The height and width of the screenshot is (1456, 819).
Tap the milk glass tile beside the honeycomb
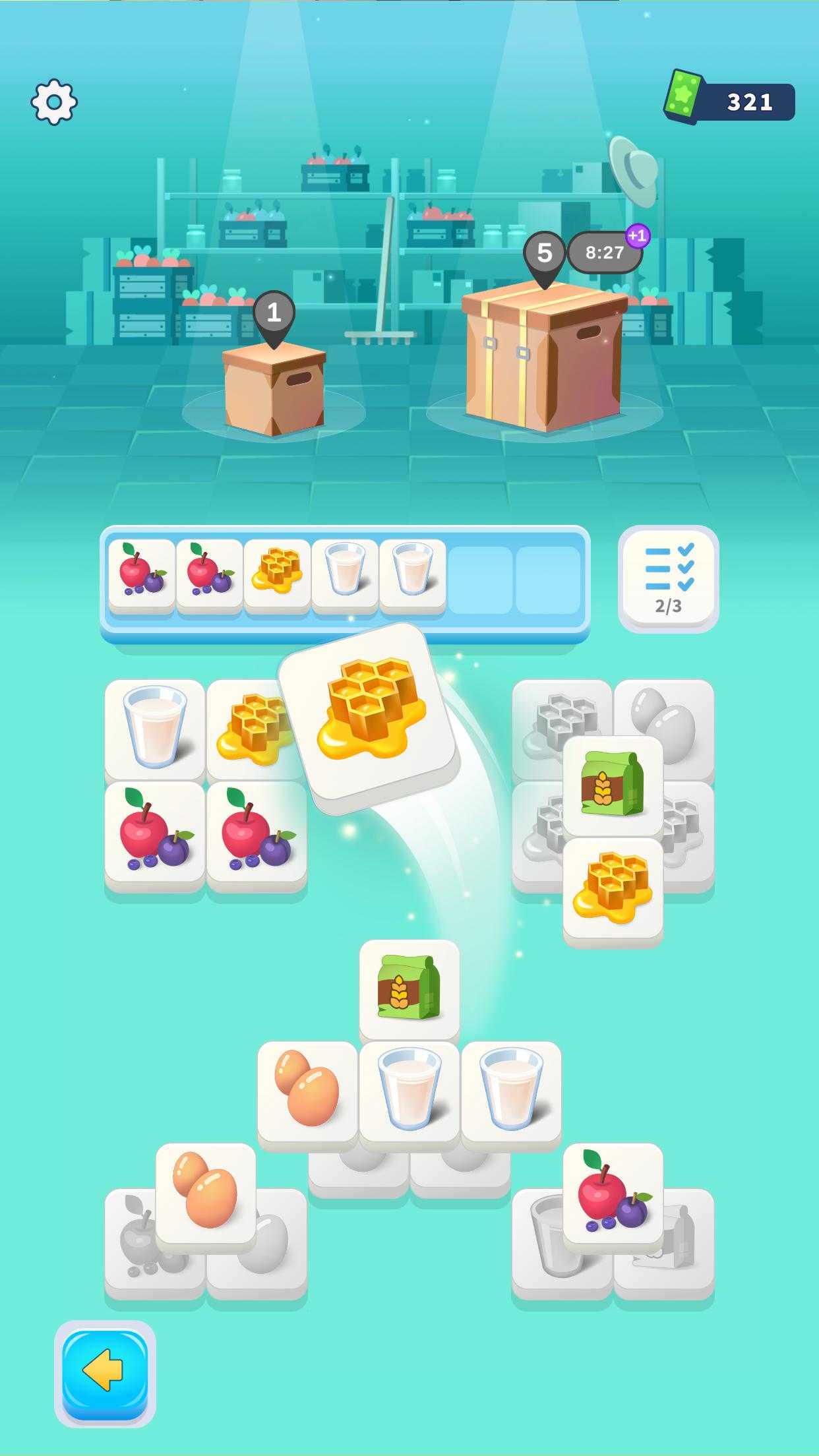pyautogui.click(x=155, y=730)
